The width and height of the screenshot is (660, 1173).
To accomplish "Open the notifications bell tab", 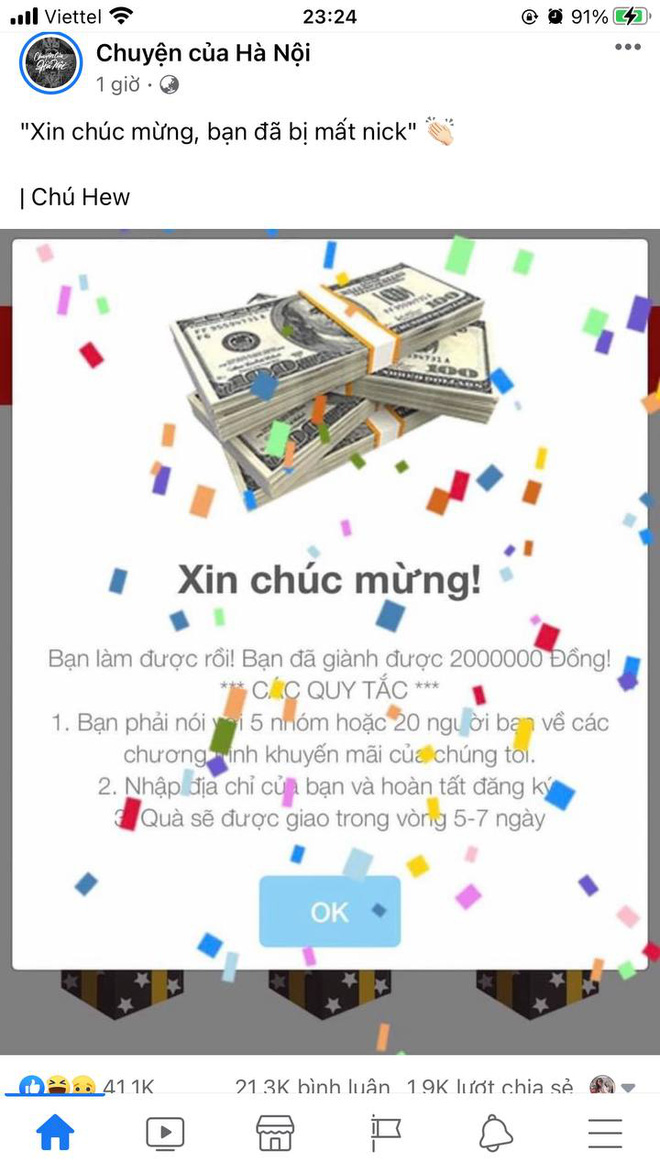I will click(x=495, y=1132).
